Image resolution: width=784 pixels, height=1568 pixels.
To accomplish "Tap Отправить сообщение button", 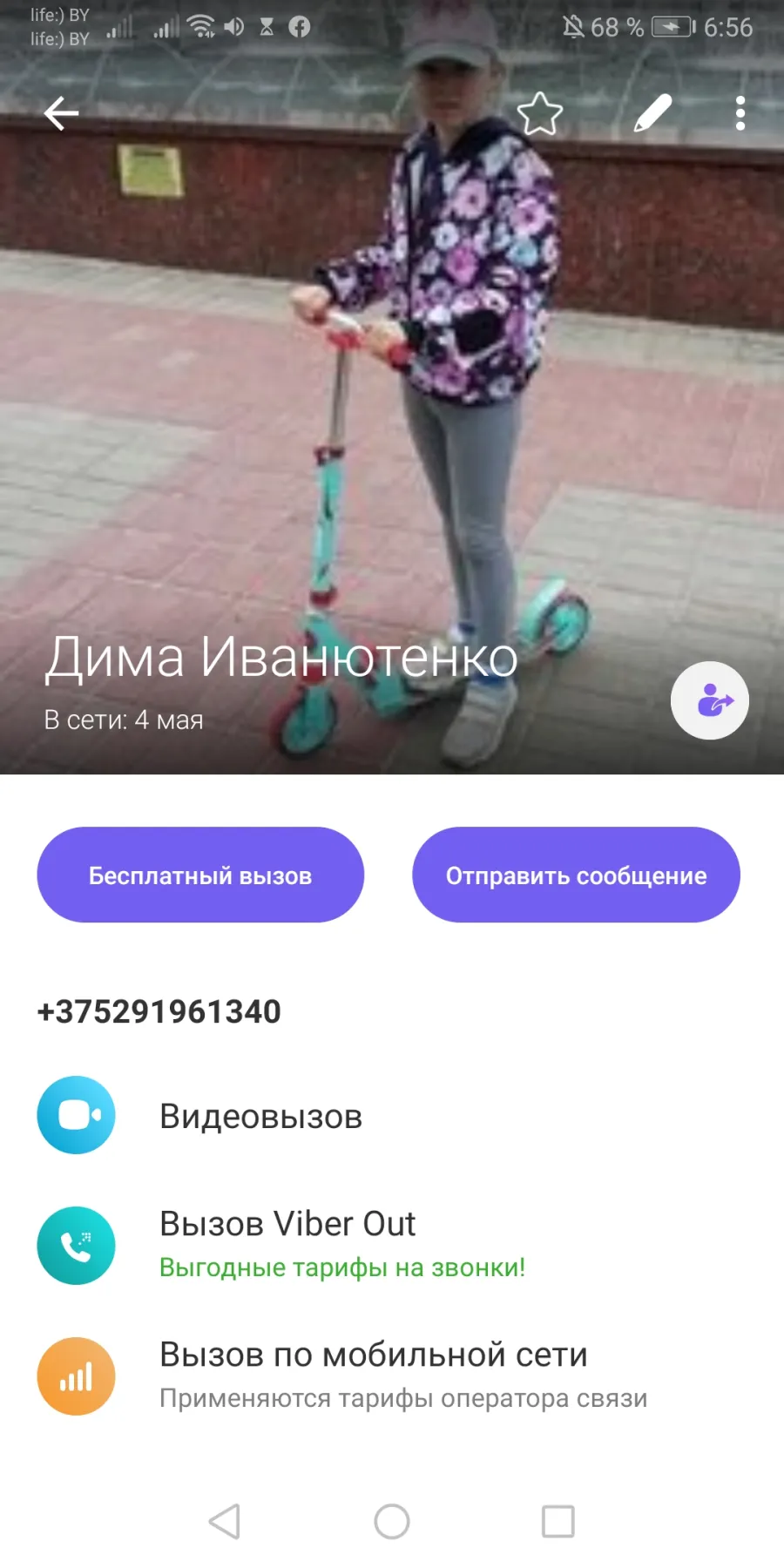I will (576, 875).
